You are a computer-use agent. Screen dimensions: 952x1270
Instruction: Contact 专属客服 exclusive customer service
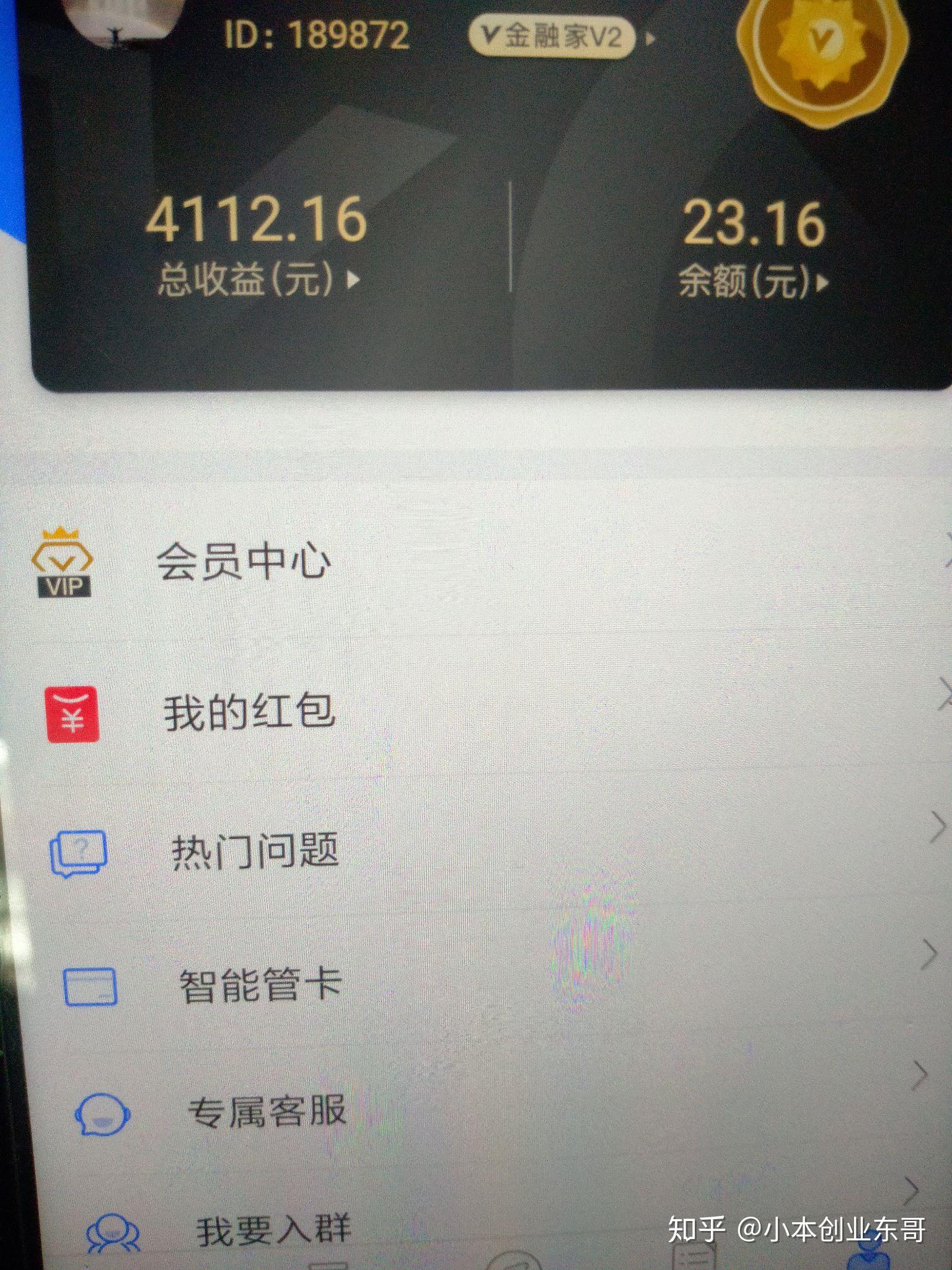tap(267, 1110)
